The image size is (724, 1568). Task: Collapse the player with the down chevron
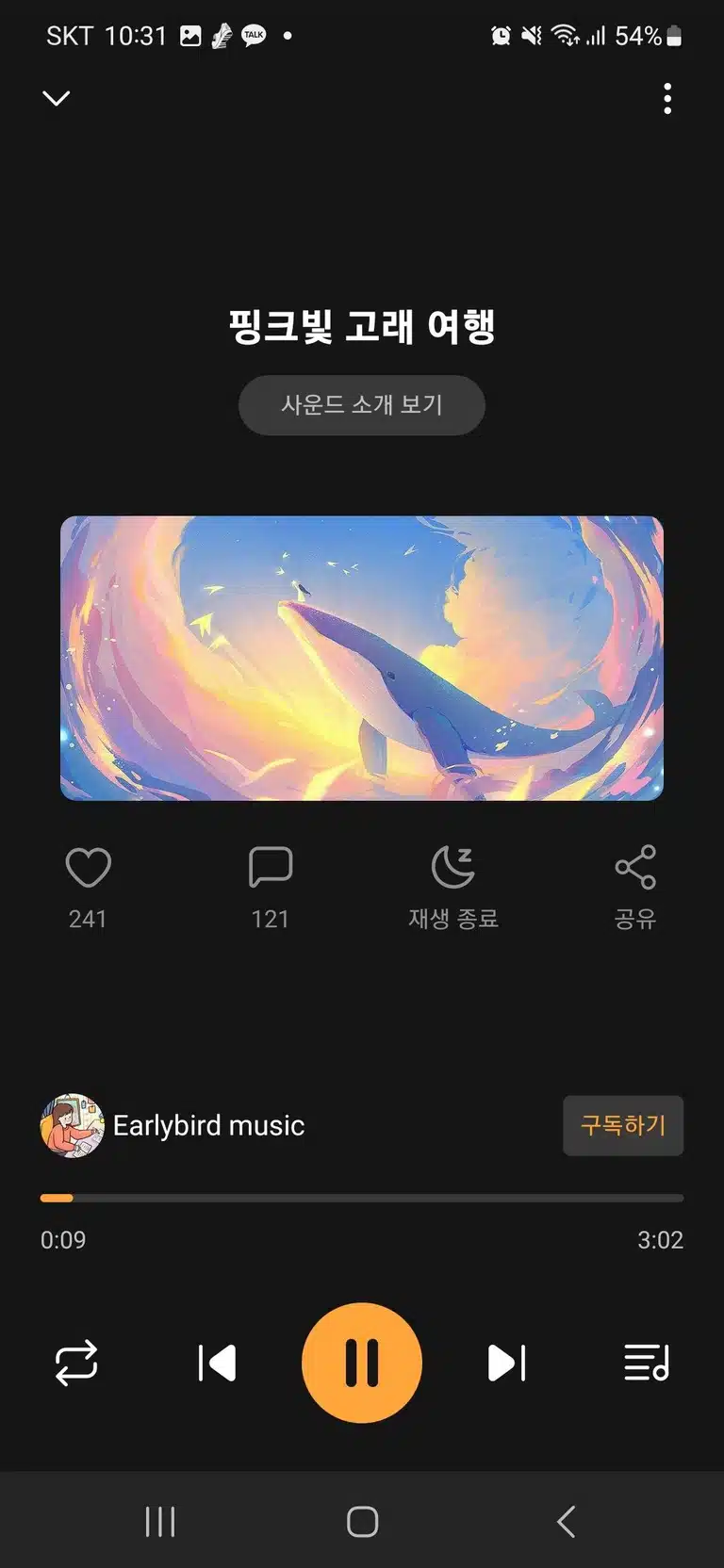pyautogui.click(x=57, y=98)
